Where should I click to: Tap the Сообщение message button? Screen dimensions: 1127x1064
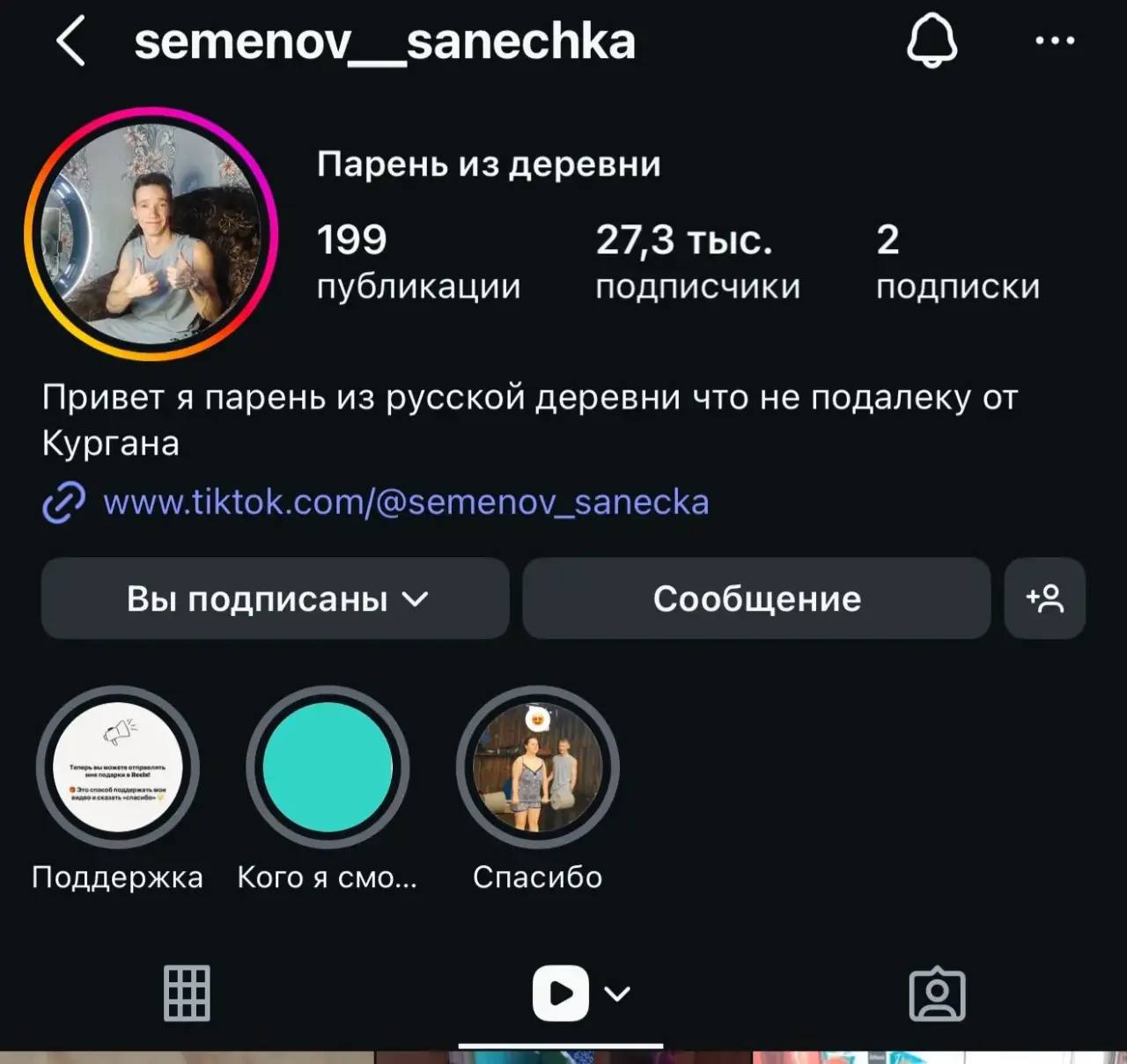tap(756, 598)
